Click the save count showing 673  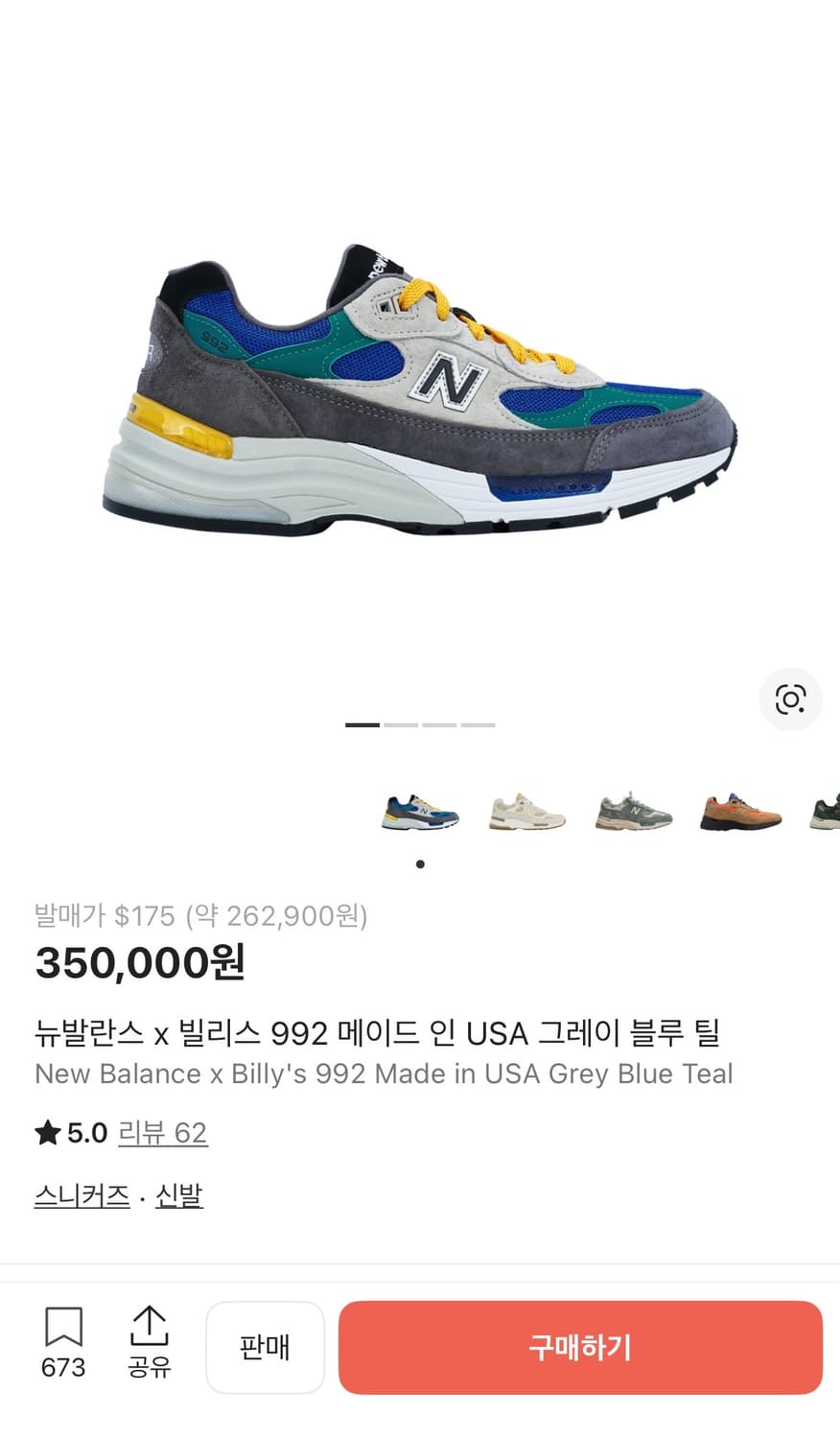point(61,1369)
